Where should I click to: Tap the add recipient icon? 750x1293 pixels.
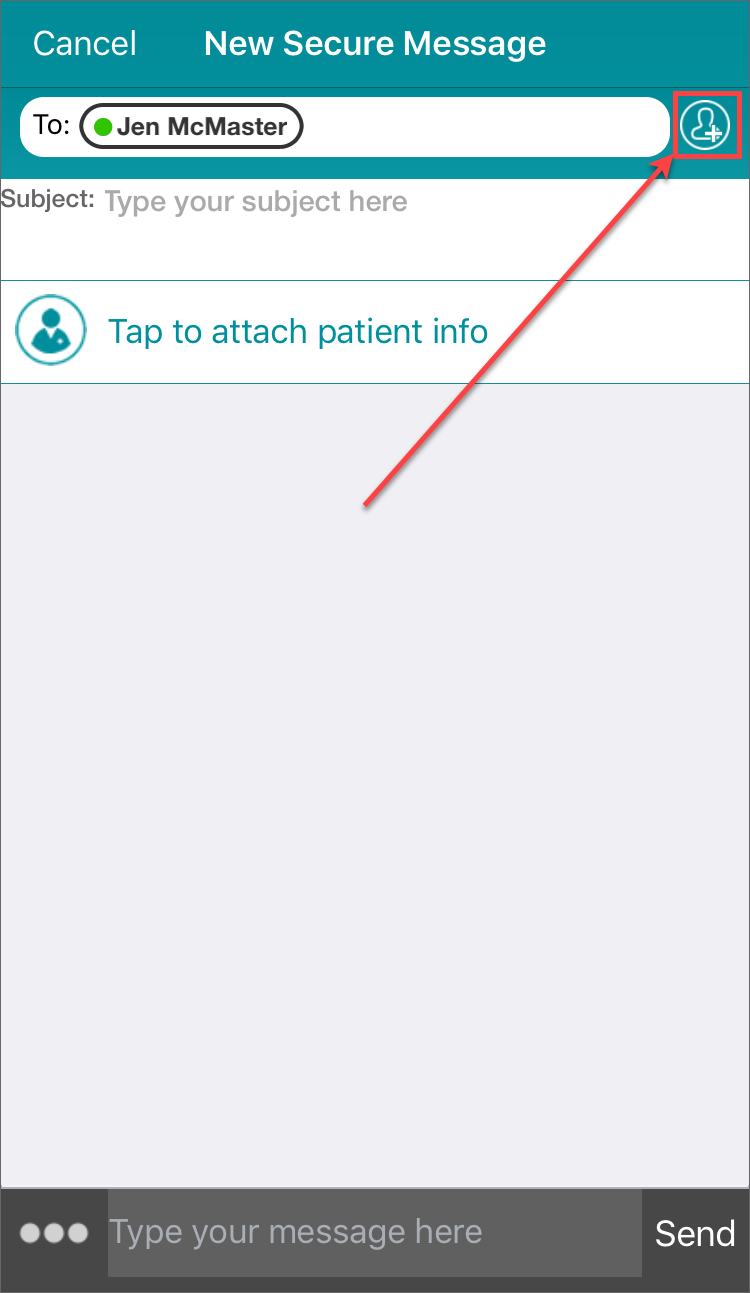(x=706, y=125)
